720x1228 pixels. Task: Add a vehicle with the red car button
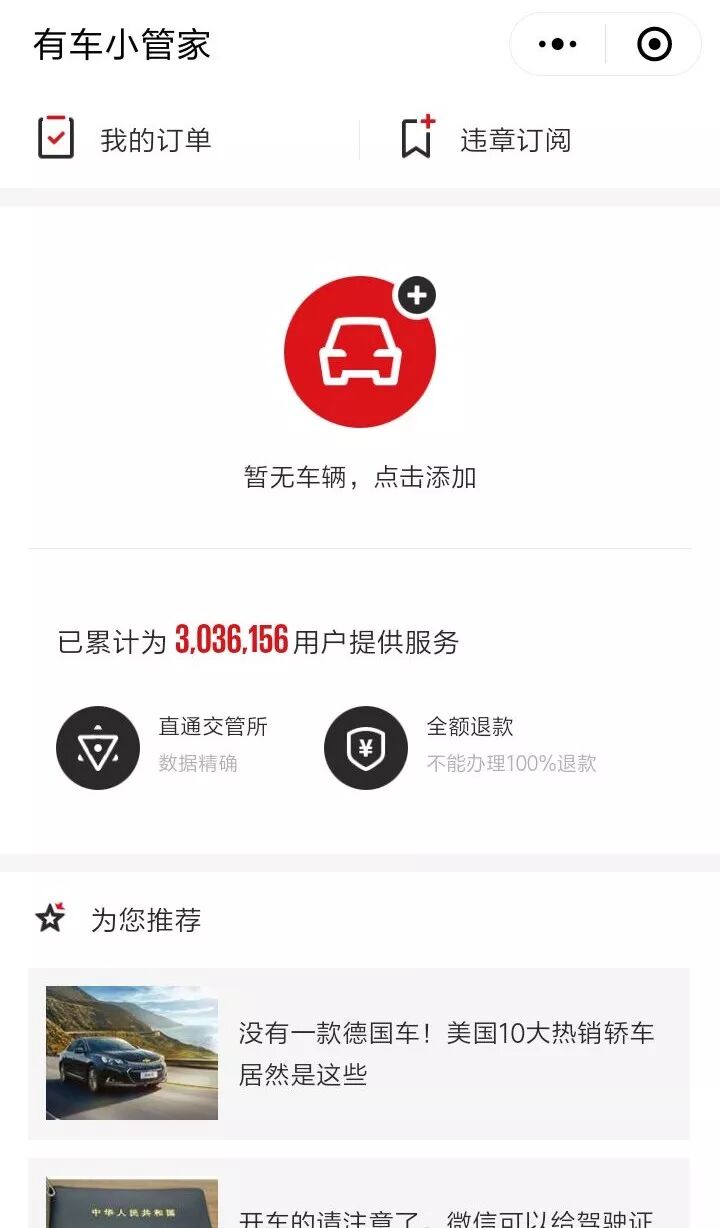click(x=360, y=352)
